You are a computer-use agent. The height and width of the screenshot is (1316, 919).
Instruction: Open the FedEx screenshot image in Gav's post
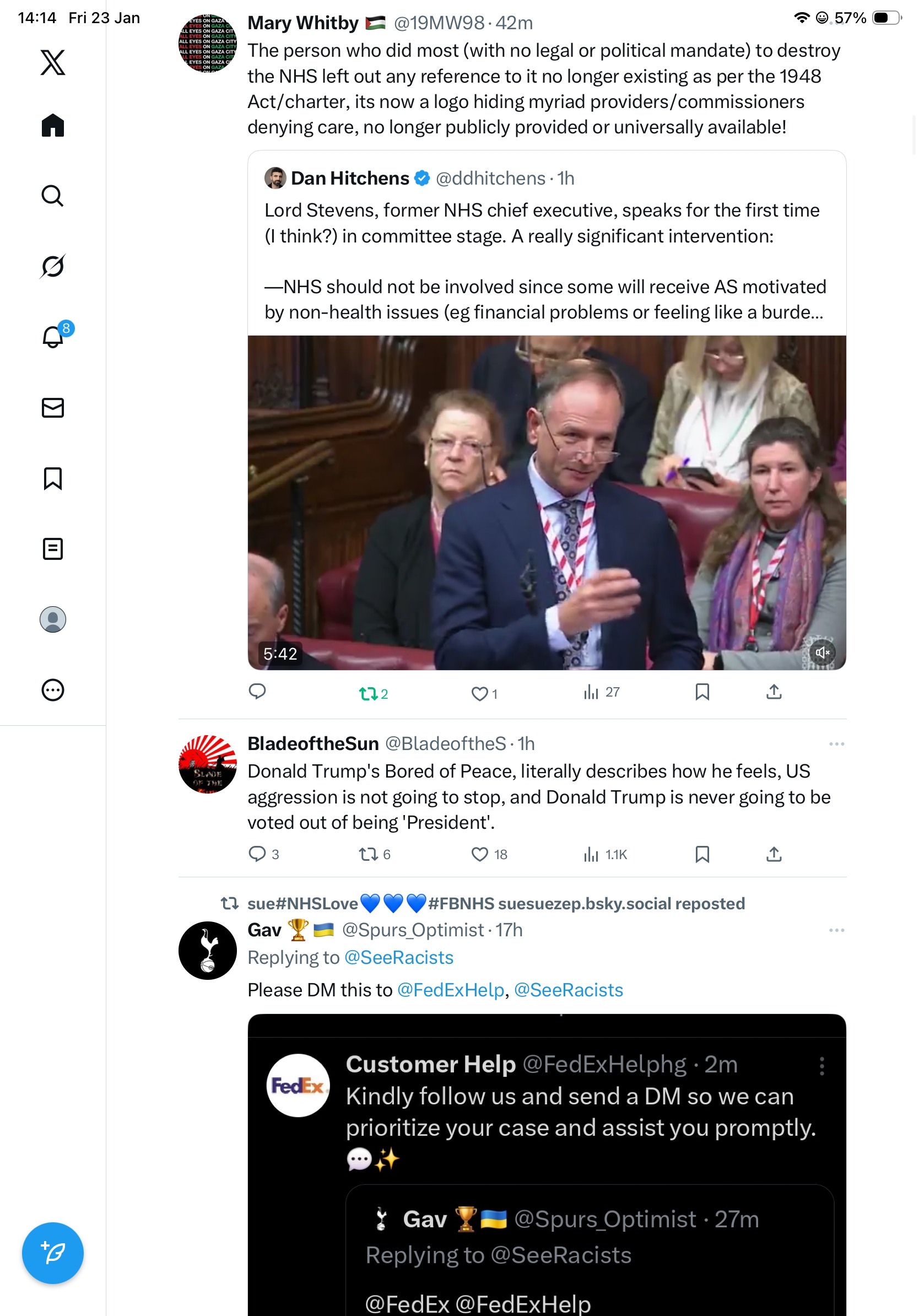coord(547,1163)
